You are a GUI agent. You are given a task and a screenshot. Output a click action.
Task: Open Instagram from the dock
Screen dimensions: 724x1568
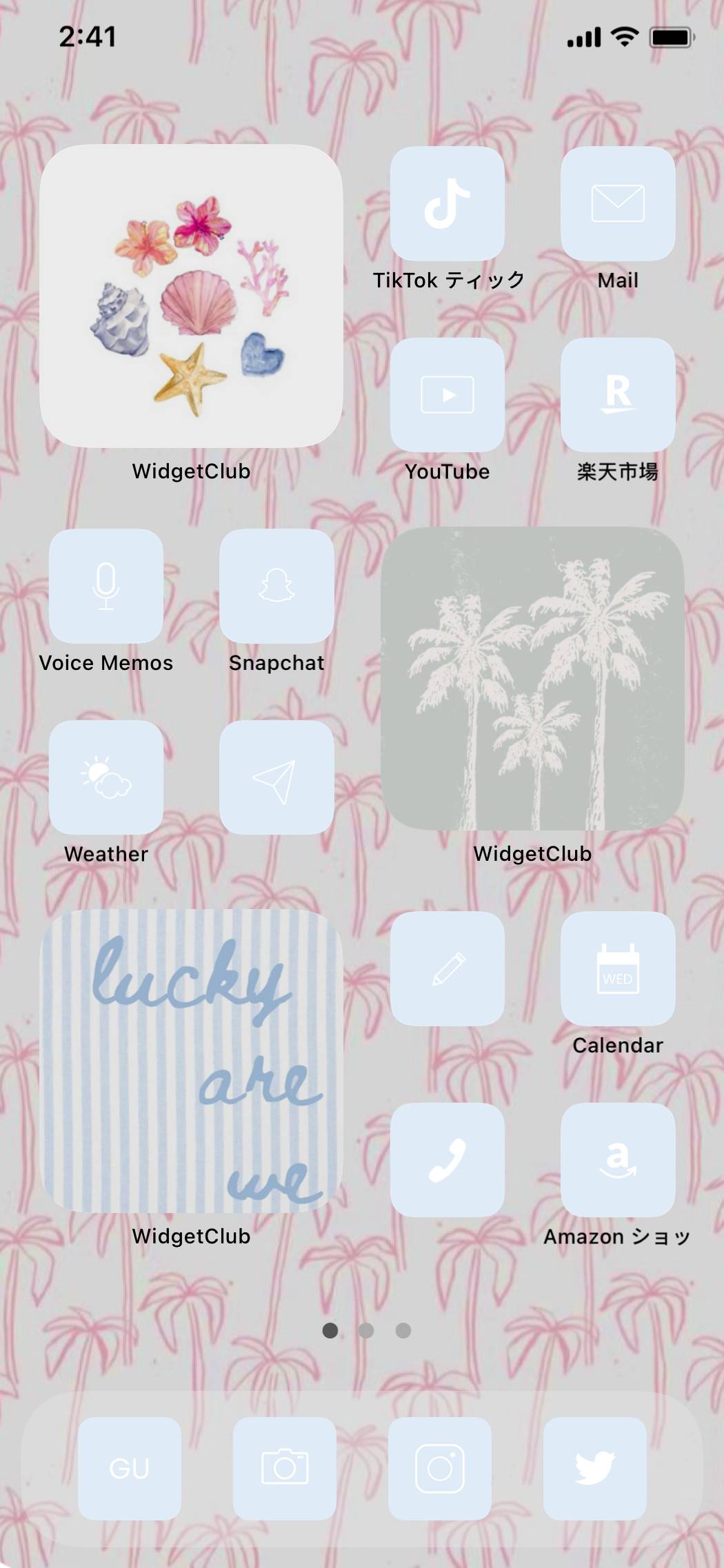(x=440, y=1469)
